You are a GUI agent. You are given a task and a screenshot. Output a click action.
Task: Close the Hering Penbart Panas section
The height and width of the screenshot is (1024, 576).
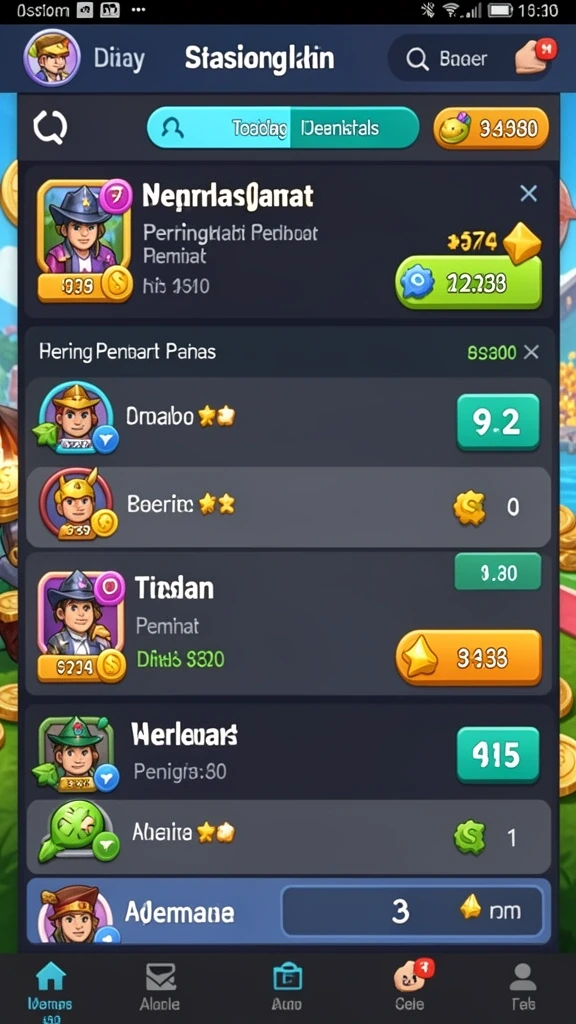coord(532,353)
